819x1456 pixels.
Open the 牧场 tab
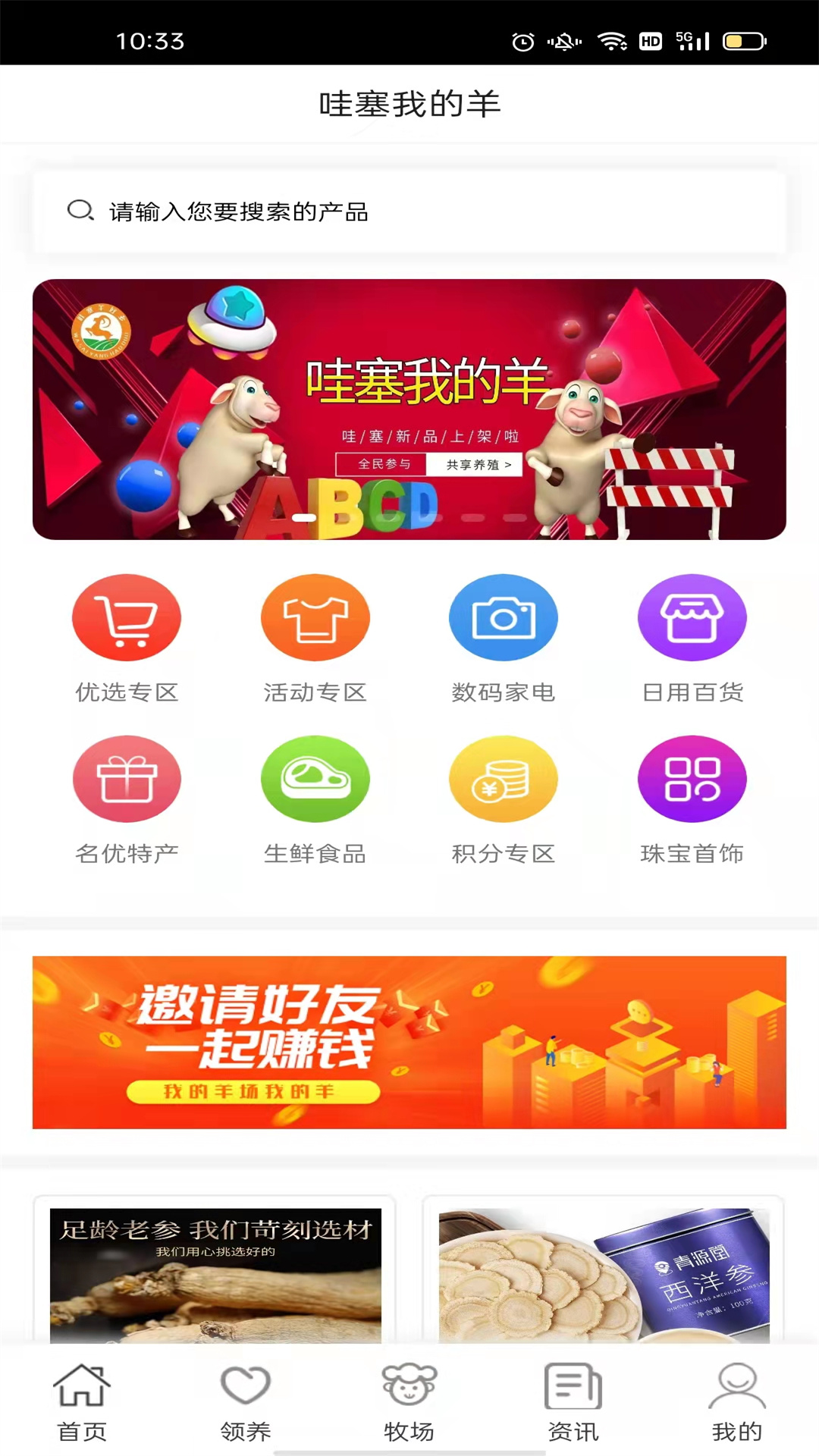tap(409, 1403)
